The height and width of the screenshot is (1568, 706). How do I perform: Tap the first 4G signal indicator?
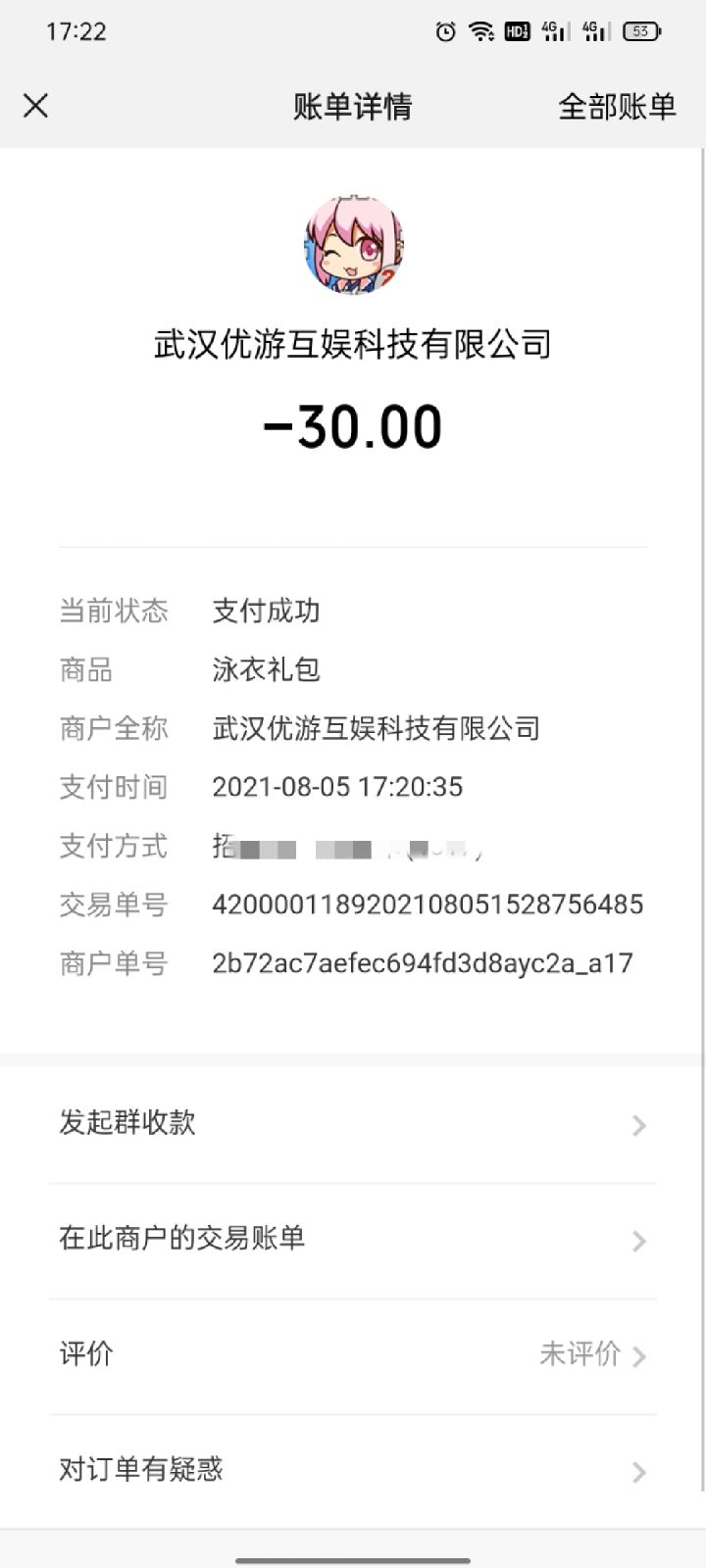click(552, 32)
